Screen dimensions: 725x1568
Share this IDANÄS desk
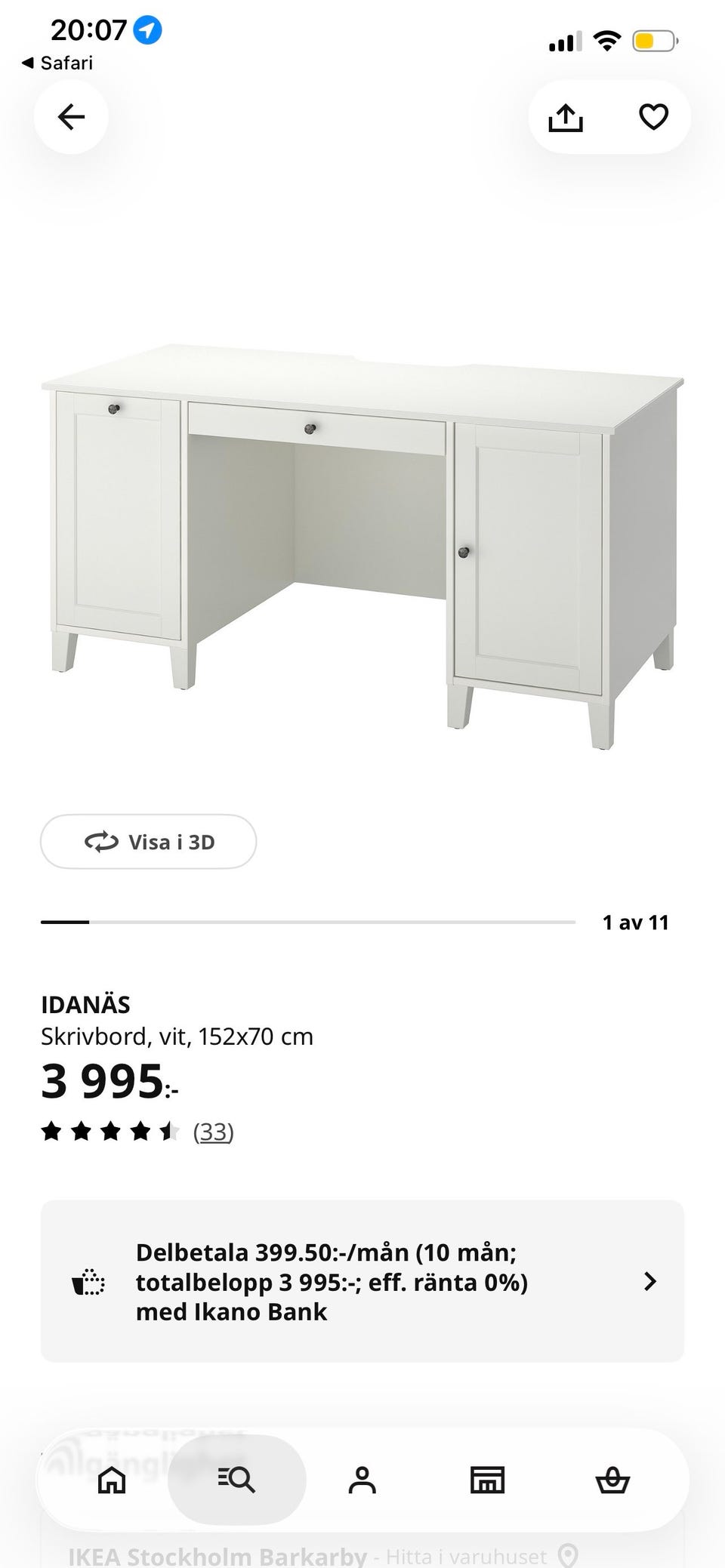[x=566, y=117]
